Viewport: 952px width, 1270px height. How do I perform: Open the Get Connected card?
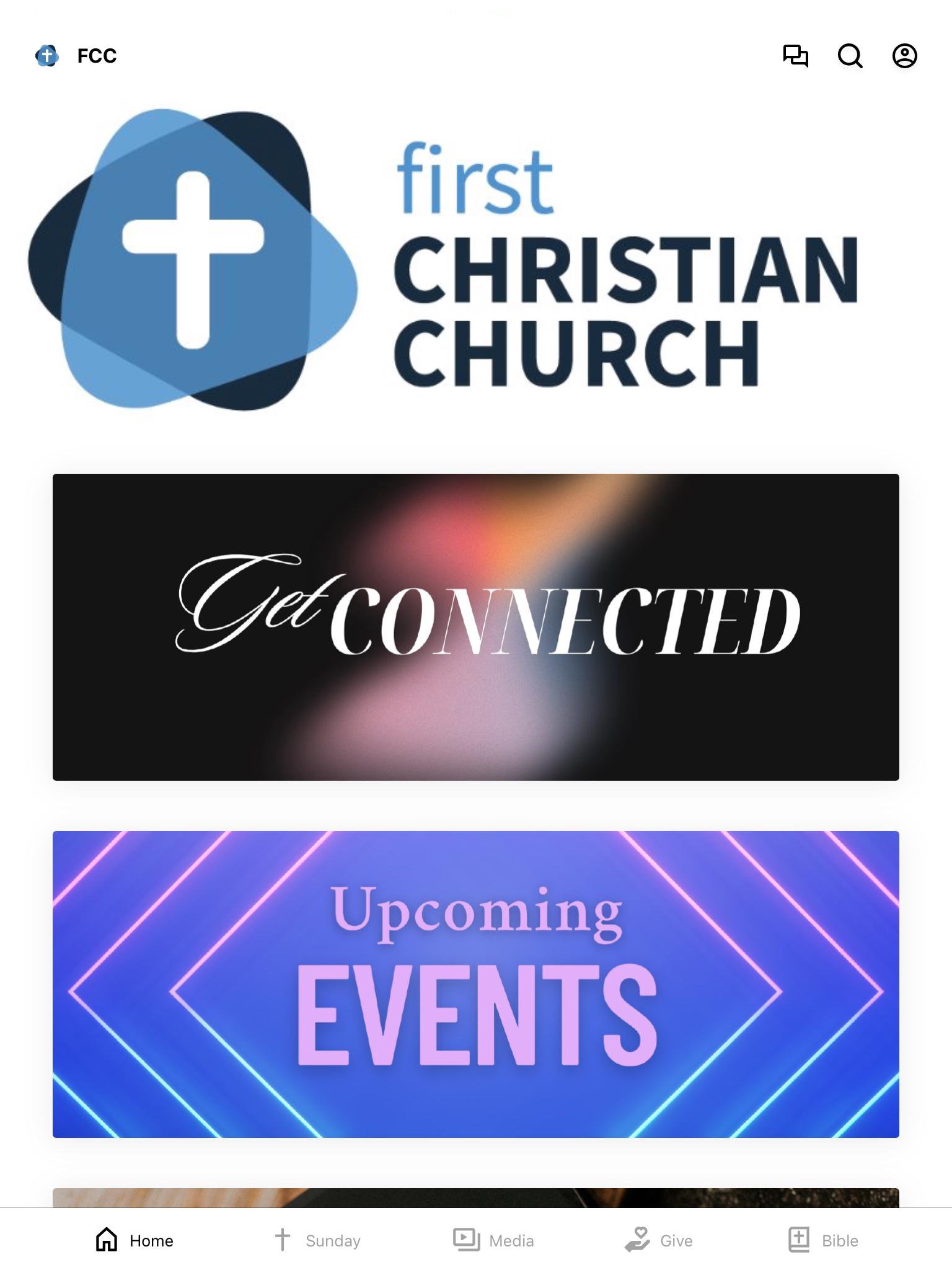(x=476, y=627)
